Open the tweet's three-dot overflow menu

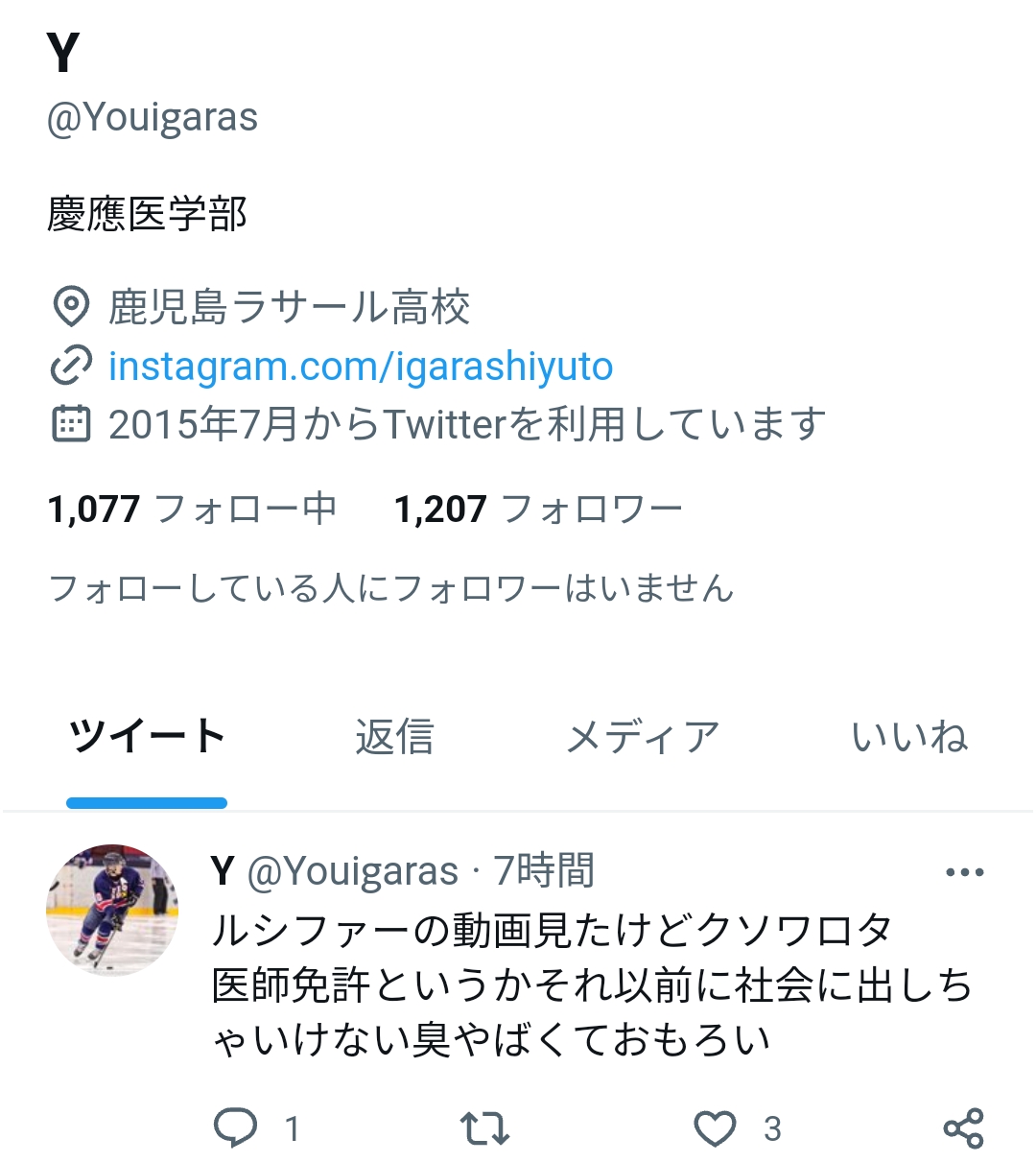coord(964,872)
